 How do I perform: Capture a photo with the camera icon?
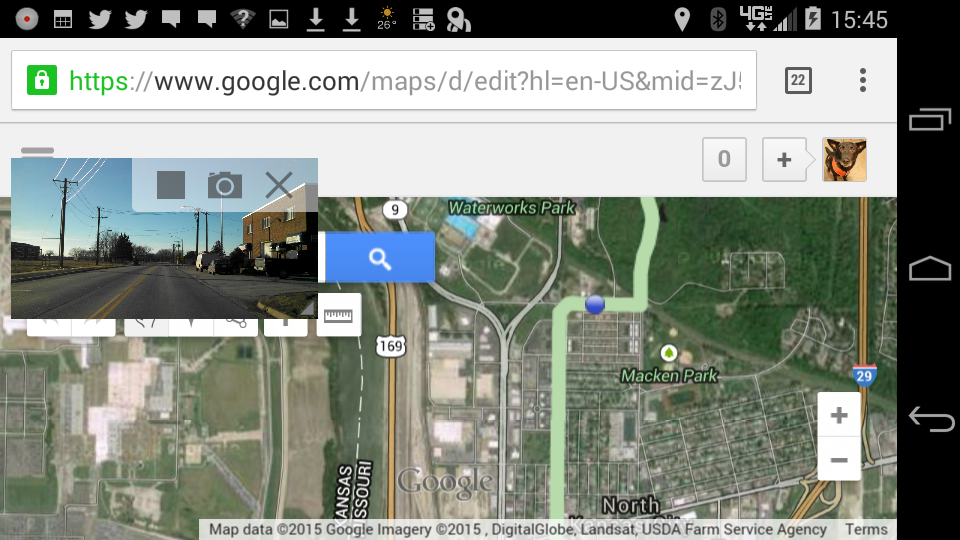click(225, 185)
